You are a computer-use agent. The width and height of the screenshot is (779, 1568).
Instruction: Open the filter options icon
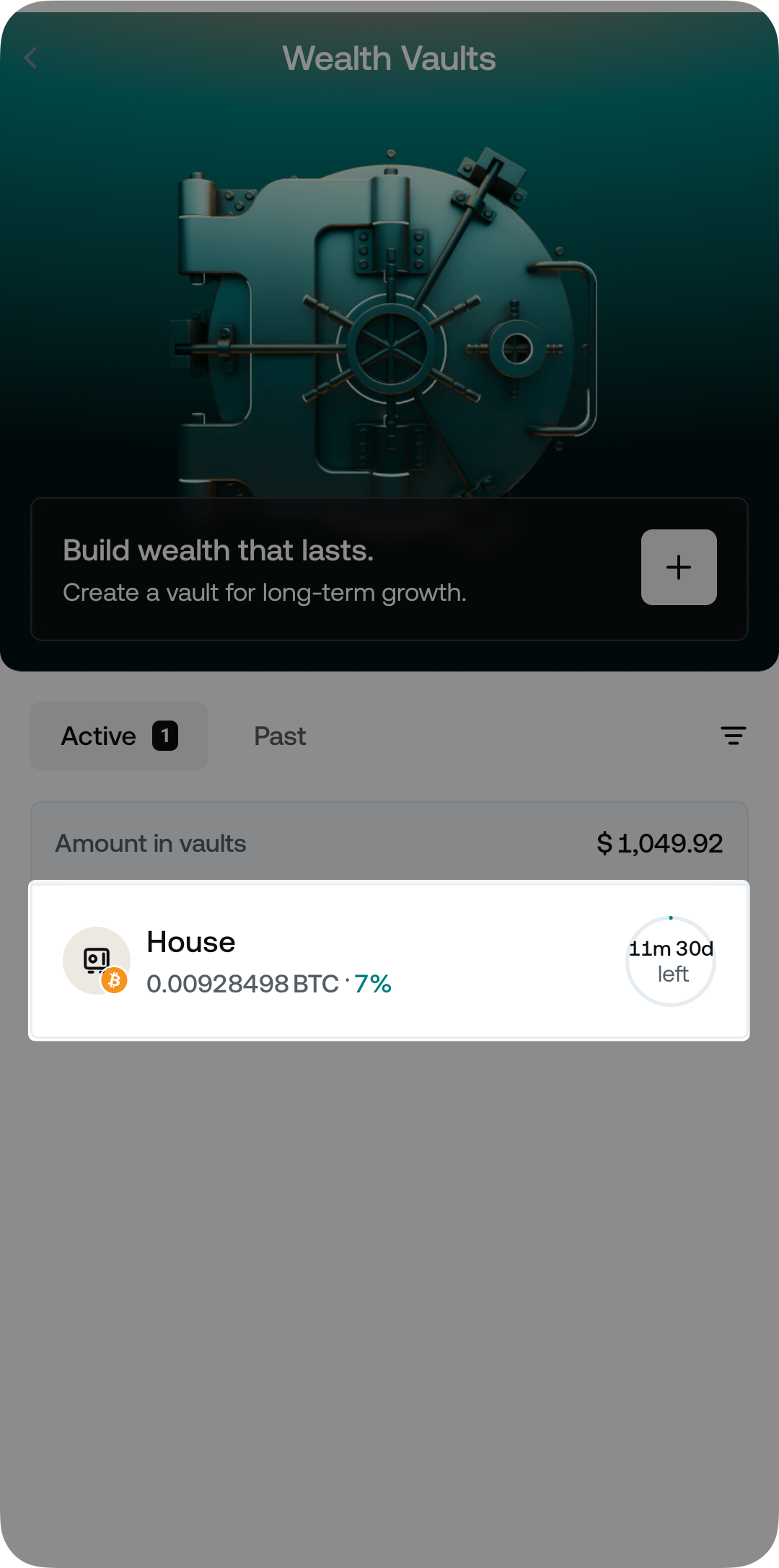[x=733, y=736]
